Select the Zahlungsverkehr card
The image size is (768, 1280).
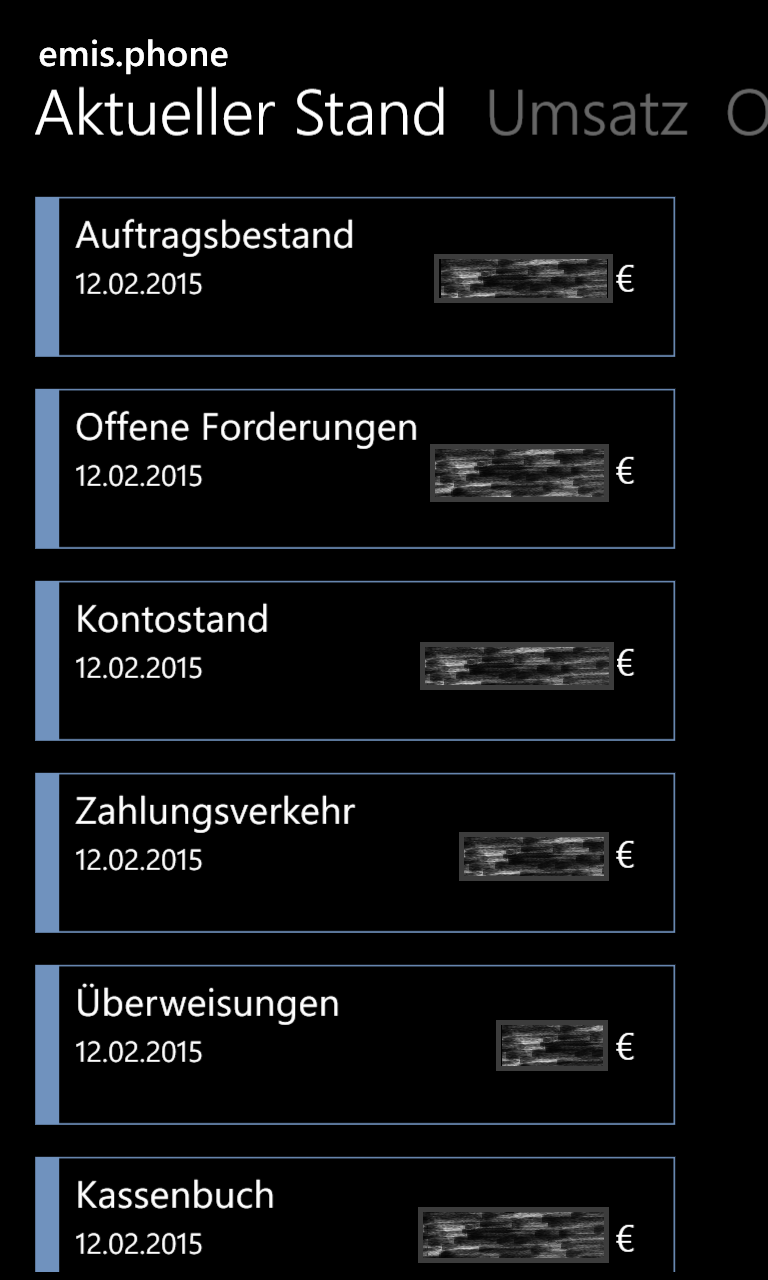(355, 853)
